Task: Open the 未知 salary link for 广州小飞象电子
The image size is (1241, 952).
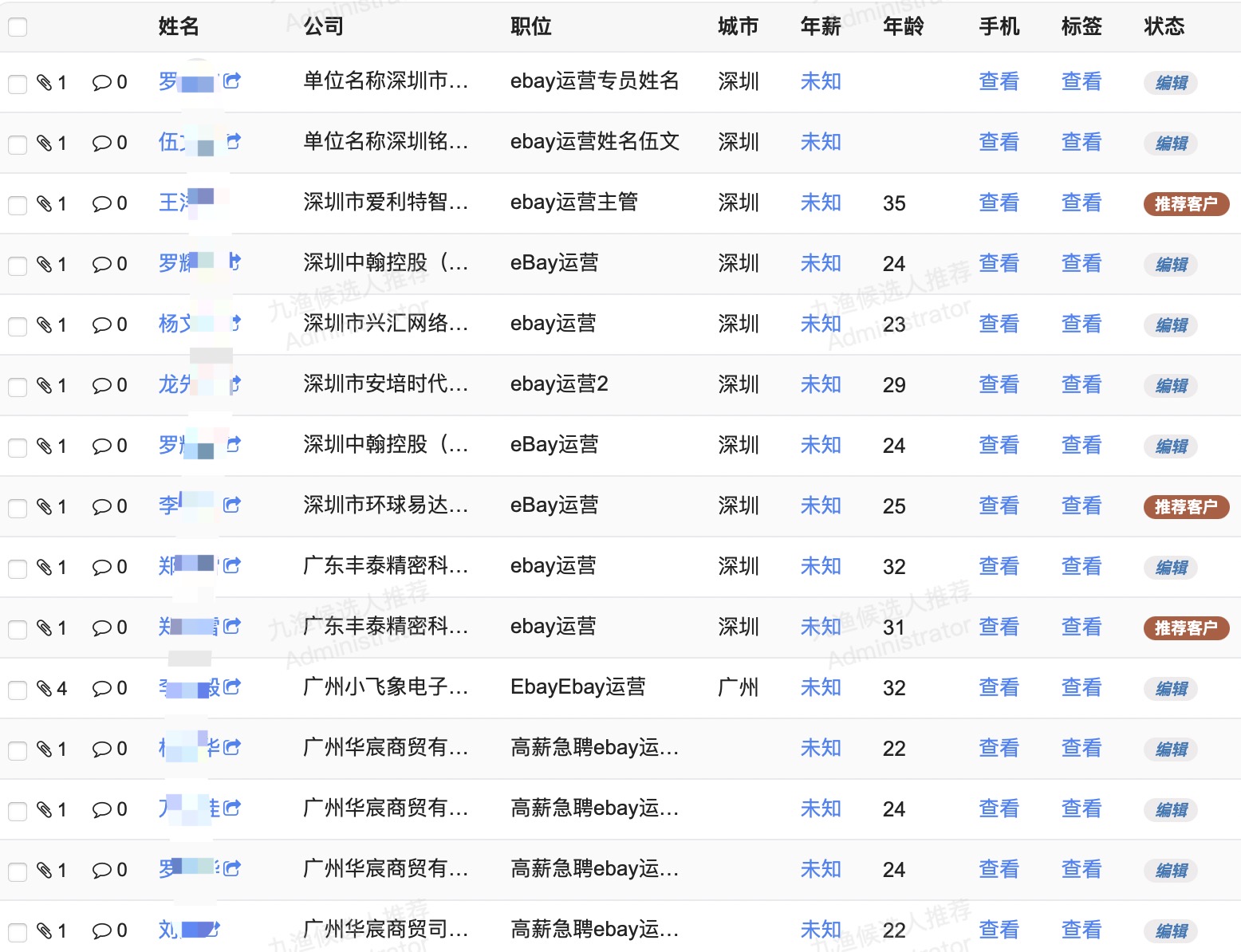Action: pos(821,688)
